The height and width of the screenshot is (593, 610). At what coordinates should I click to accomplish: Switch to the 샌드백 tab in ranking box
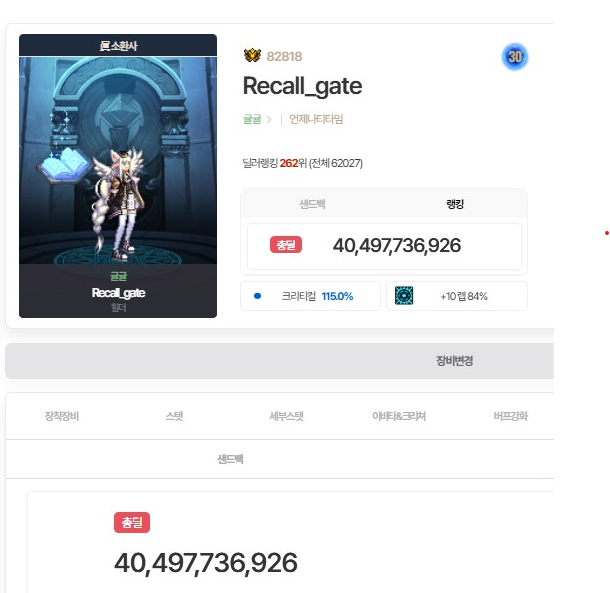(x=312, y=204)
